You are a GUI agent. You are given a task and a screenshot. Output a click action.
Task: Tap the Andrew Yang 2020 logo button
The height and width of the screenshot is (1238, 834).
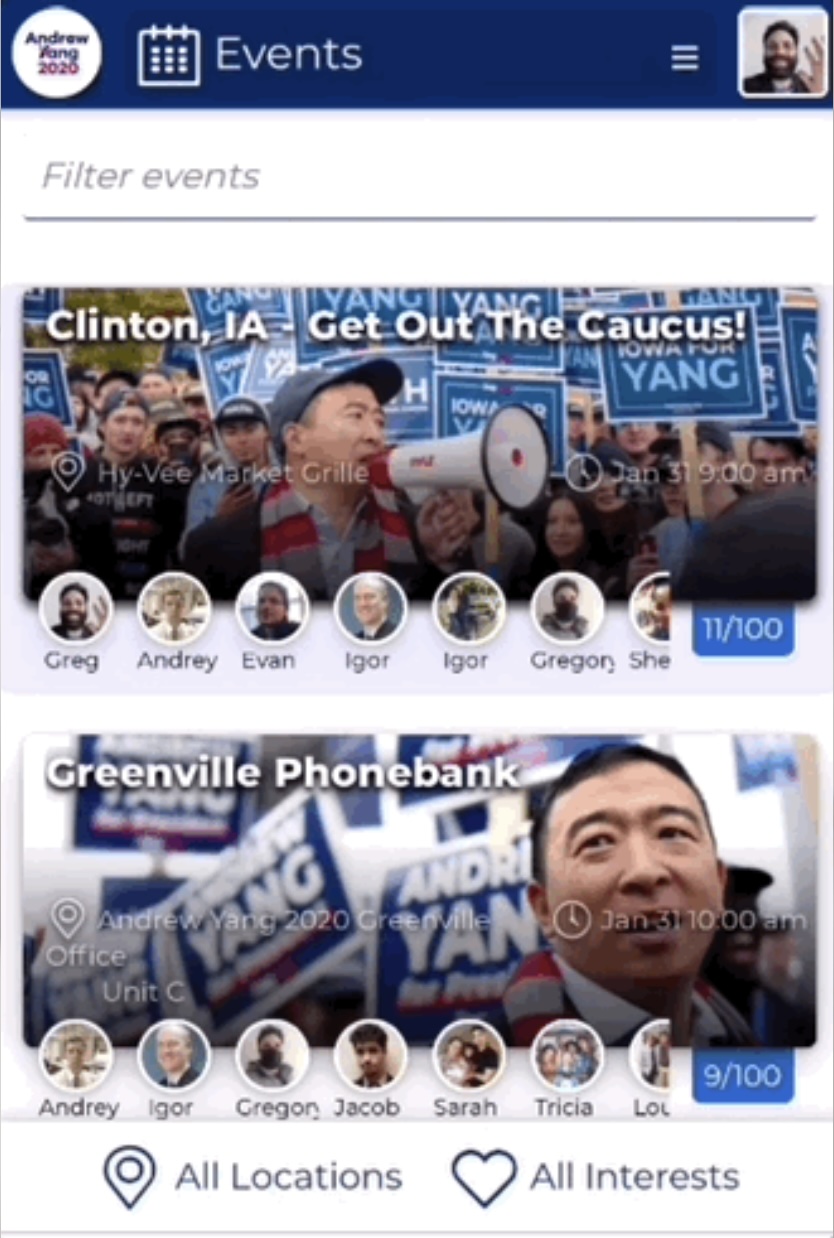coord(56,53)
